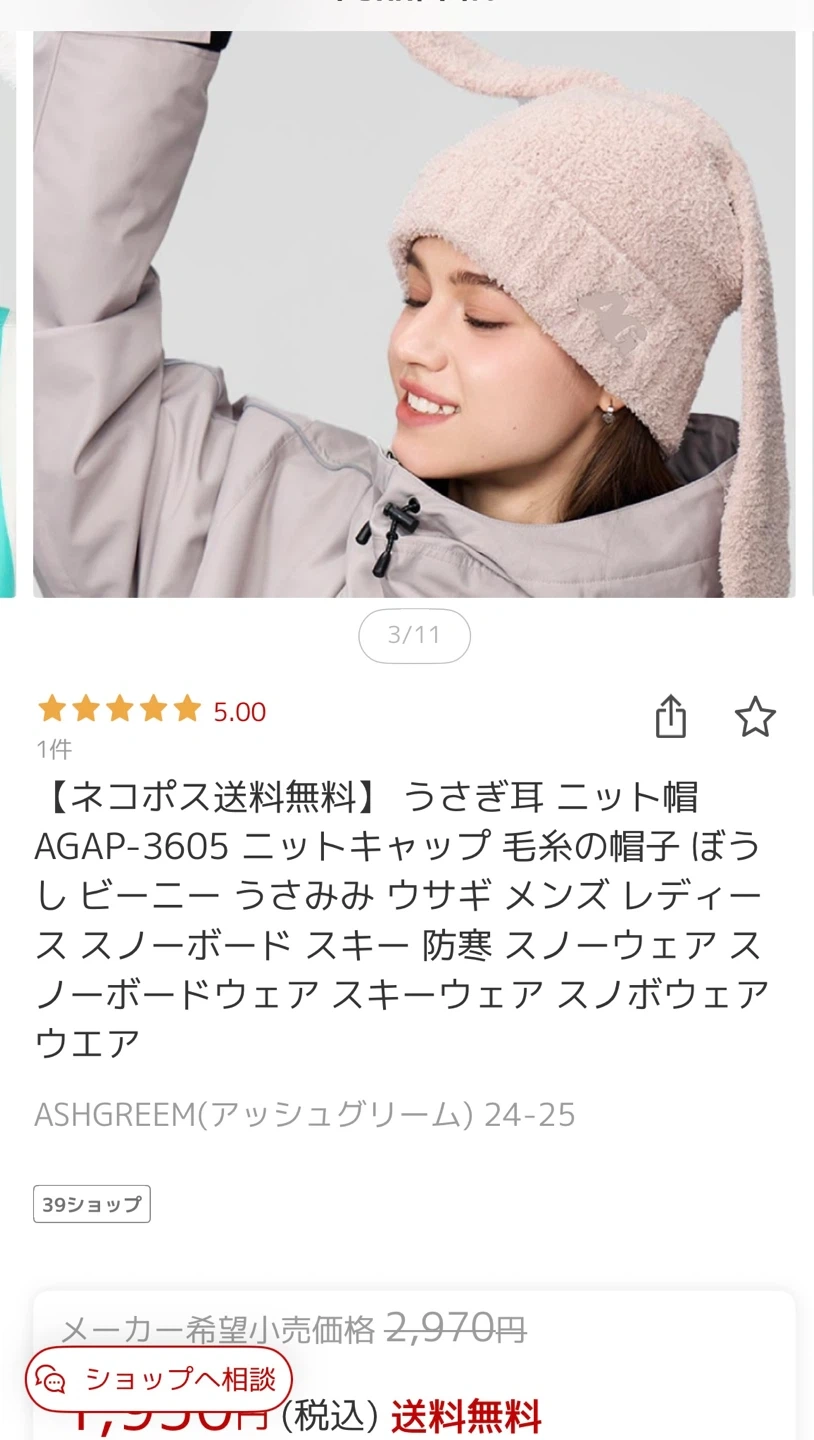This screenshot has width=814, height=1440.
Task: Tap the 3/11 image page indicator
Action: point(414,635)
